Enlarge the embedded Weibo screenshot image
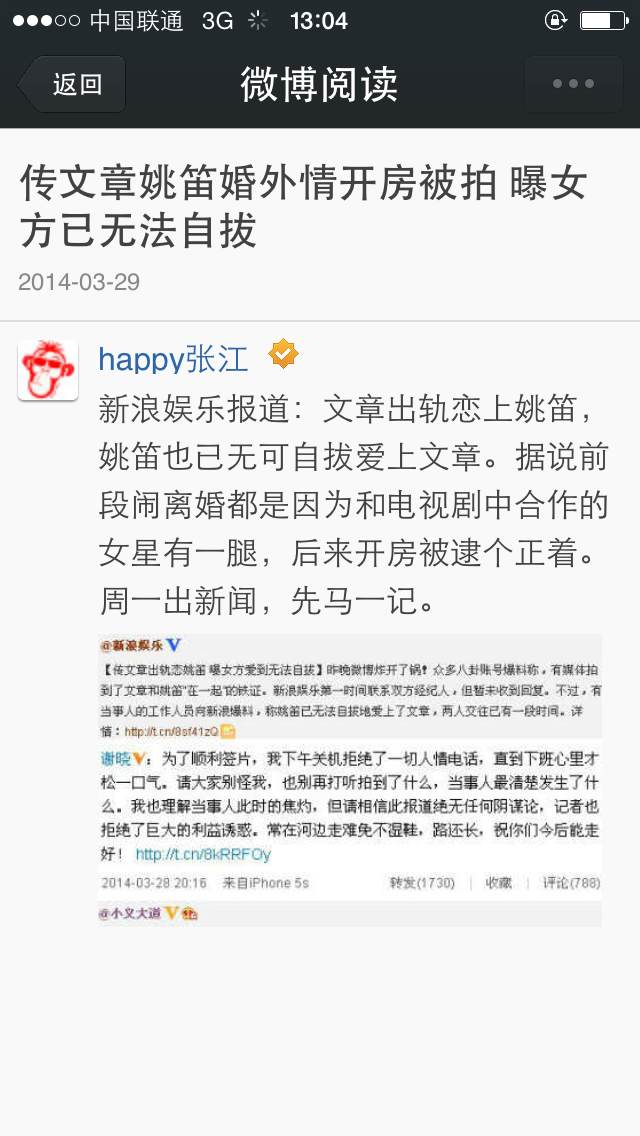The height and width of the screenshot is (1136, 640). tap(350, 780)
